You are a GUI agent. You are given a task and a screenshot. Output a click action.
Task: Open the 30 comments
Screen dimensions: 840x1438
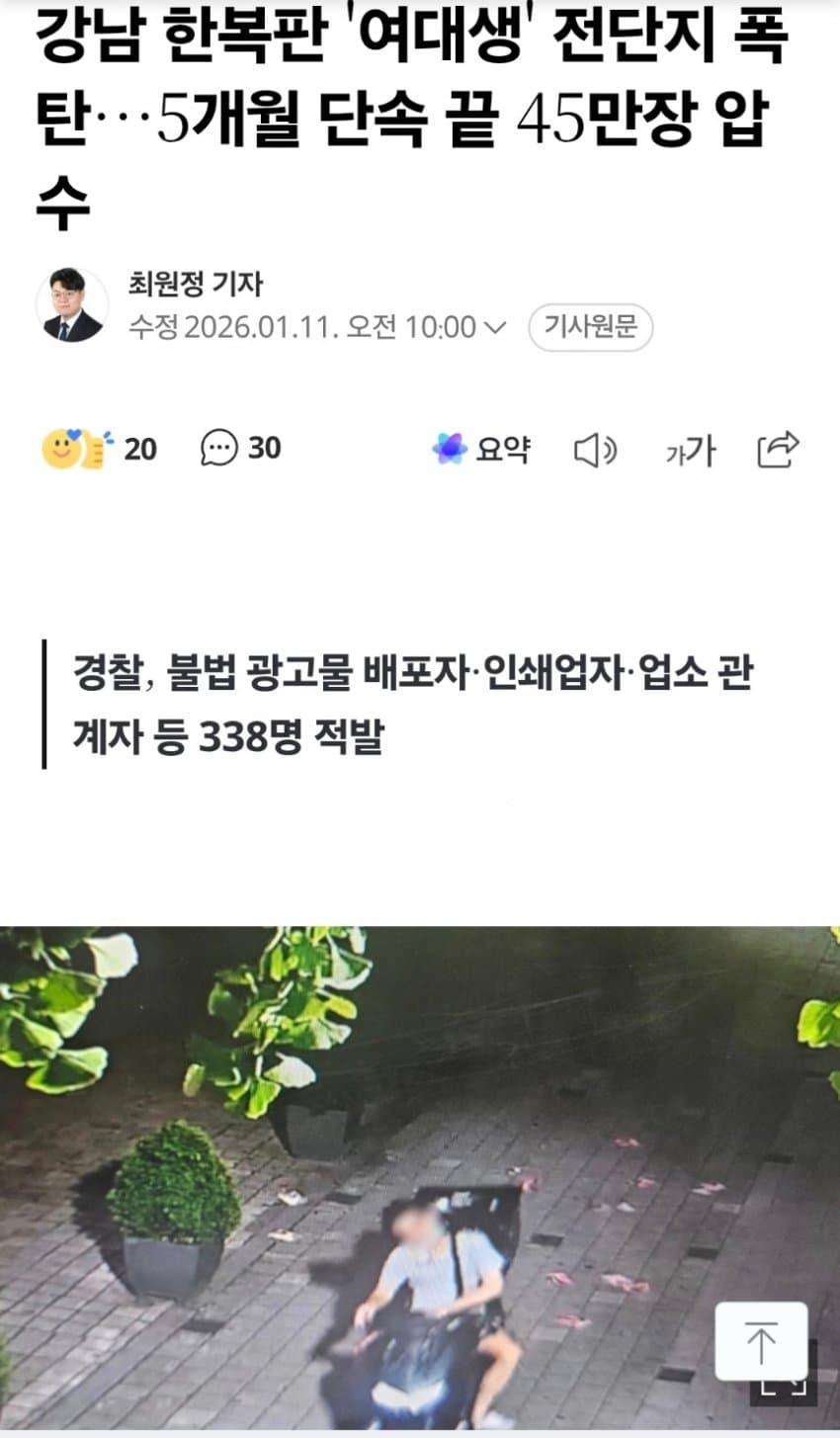(x=241, y=448)
